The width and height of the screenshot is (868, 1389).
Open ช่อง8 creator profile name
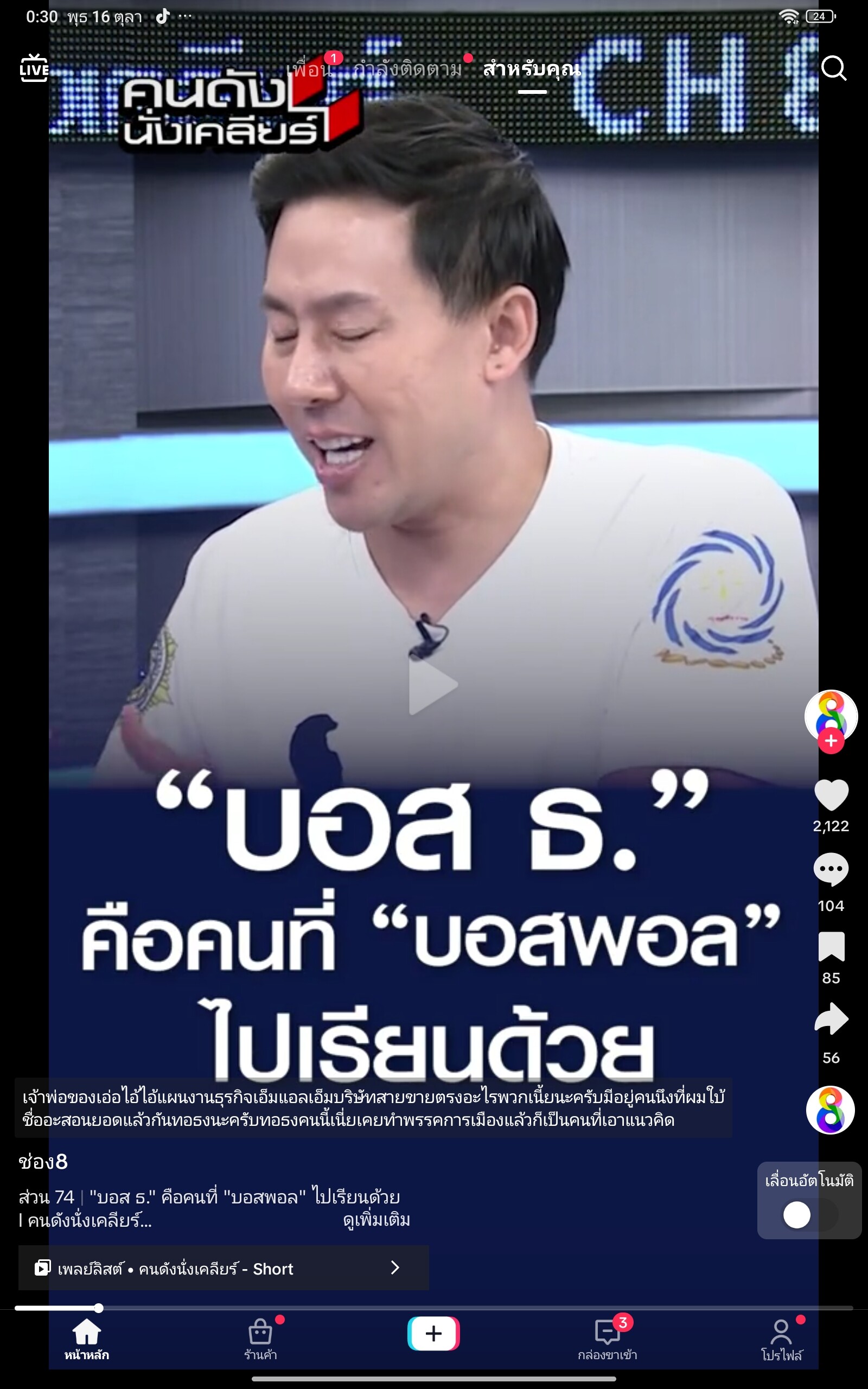(43, 1162)
